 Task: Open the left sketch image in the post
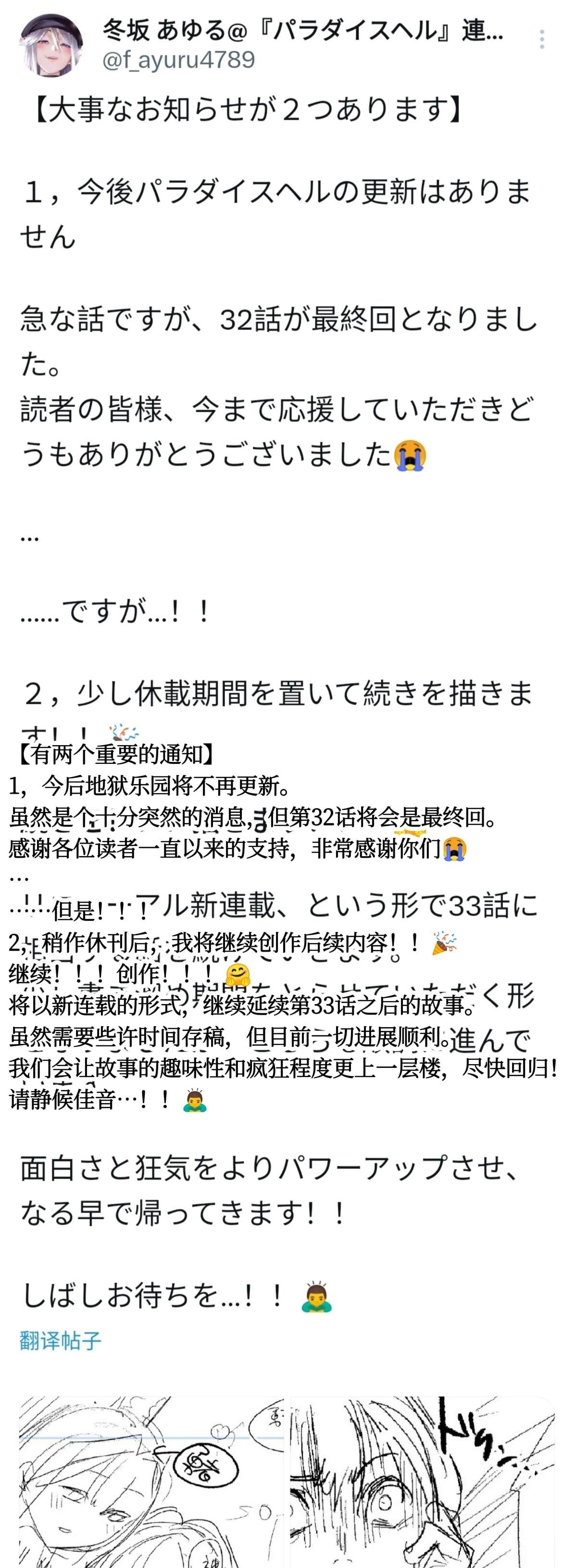(x=152, y=1482)
